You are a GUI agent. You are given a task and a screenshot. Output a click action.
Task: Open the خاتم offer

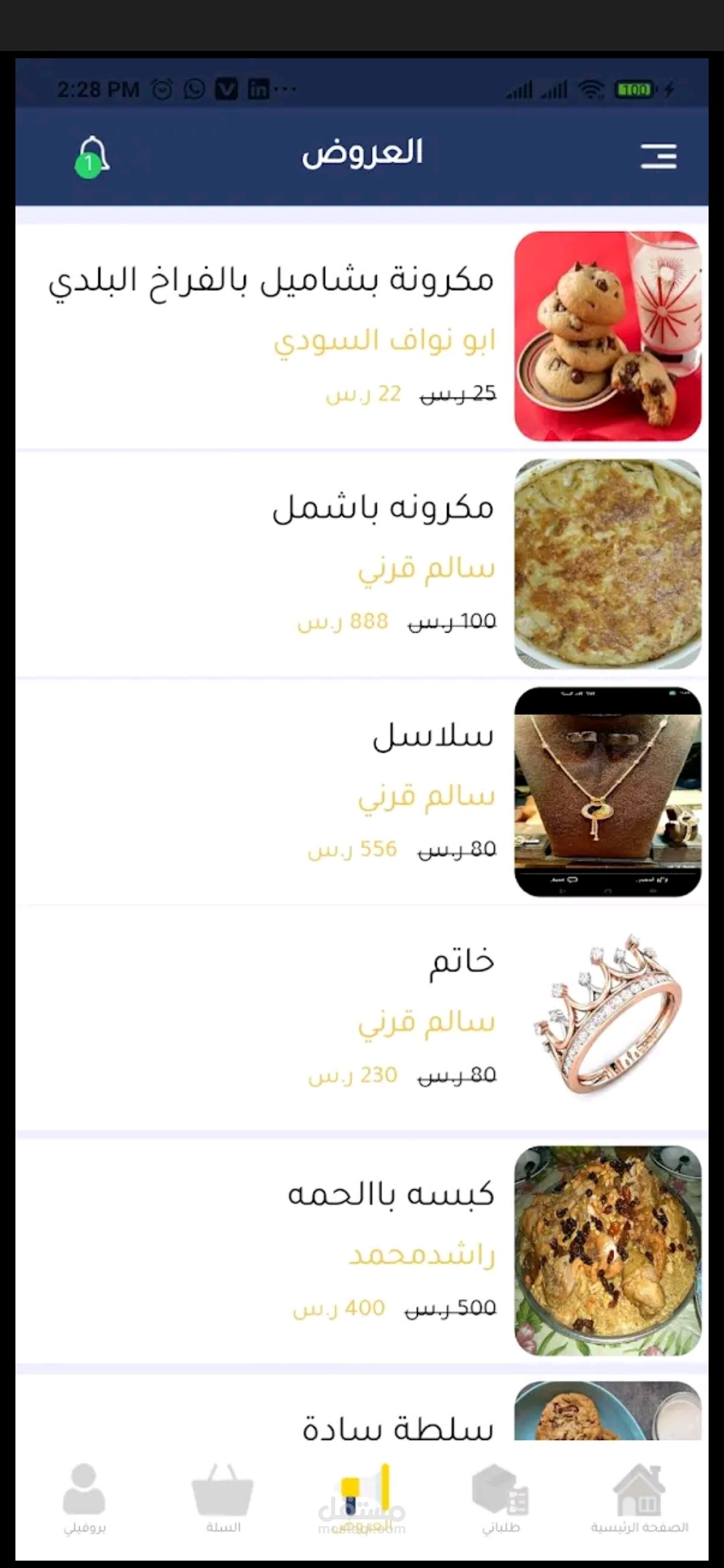(x=362, y=1019)
